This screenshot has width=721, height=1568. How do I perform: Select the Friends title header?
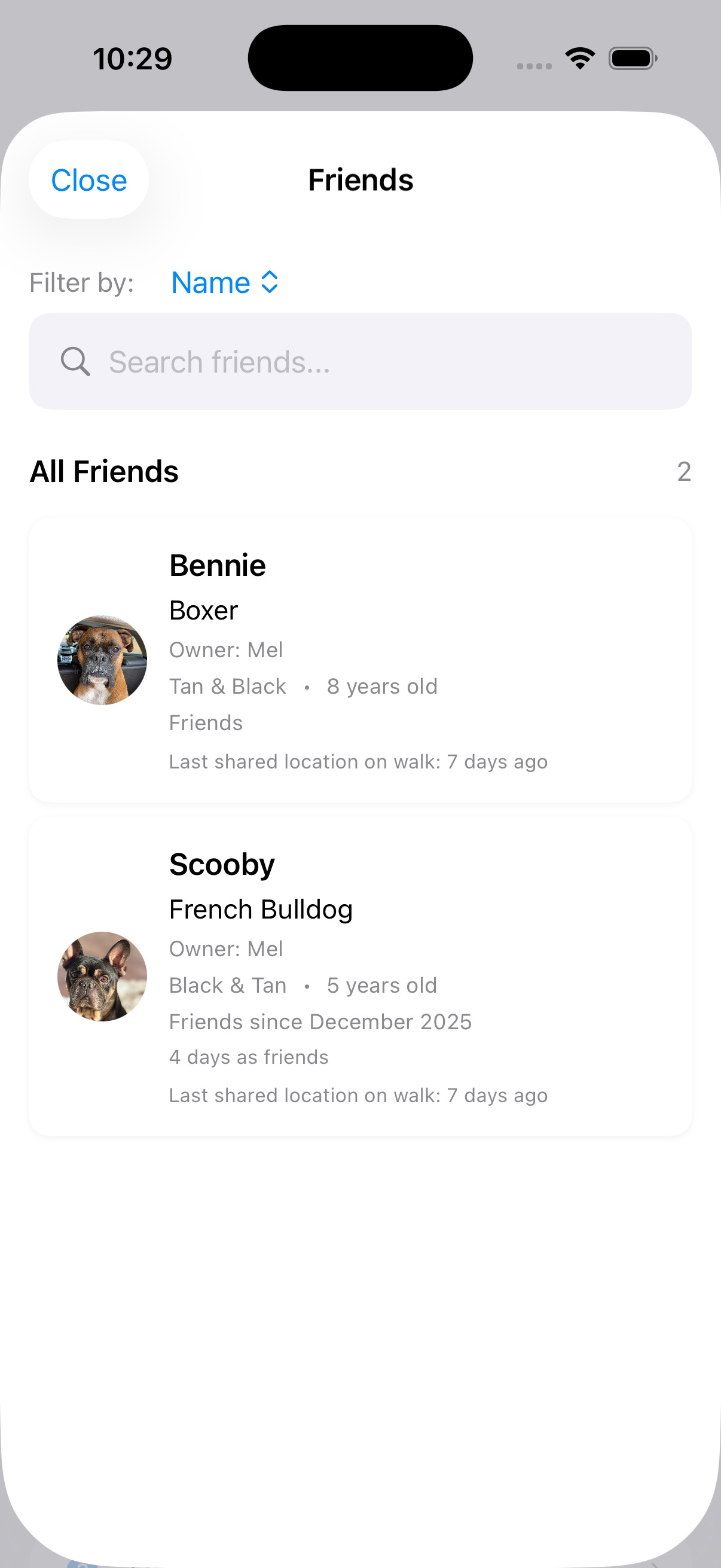click(x=360, y=179)
